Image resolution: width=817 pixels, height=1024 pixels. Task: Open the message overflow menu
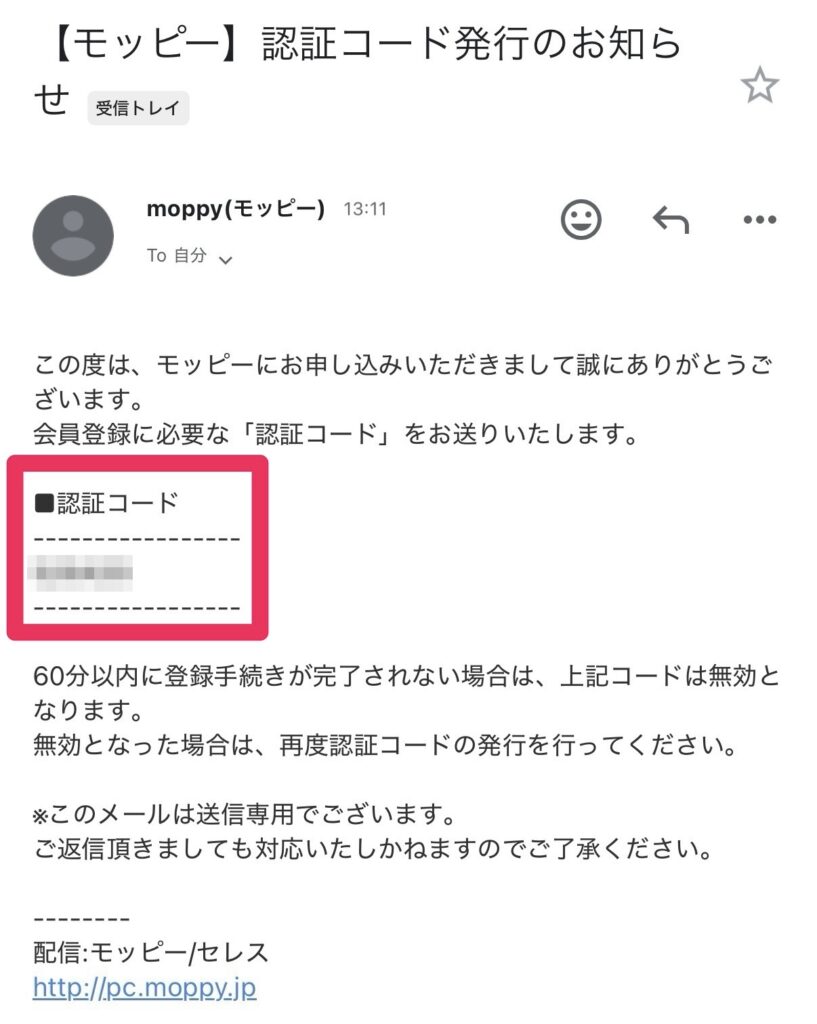pos(760,220)
